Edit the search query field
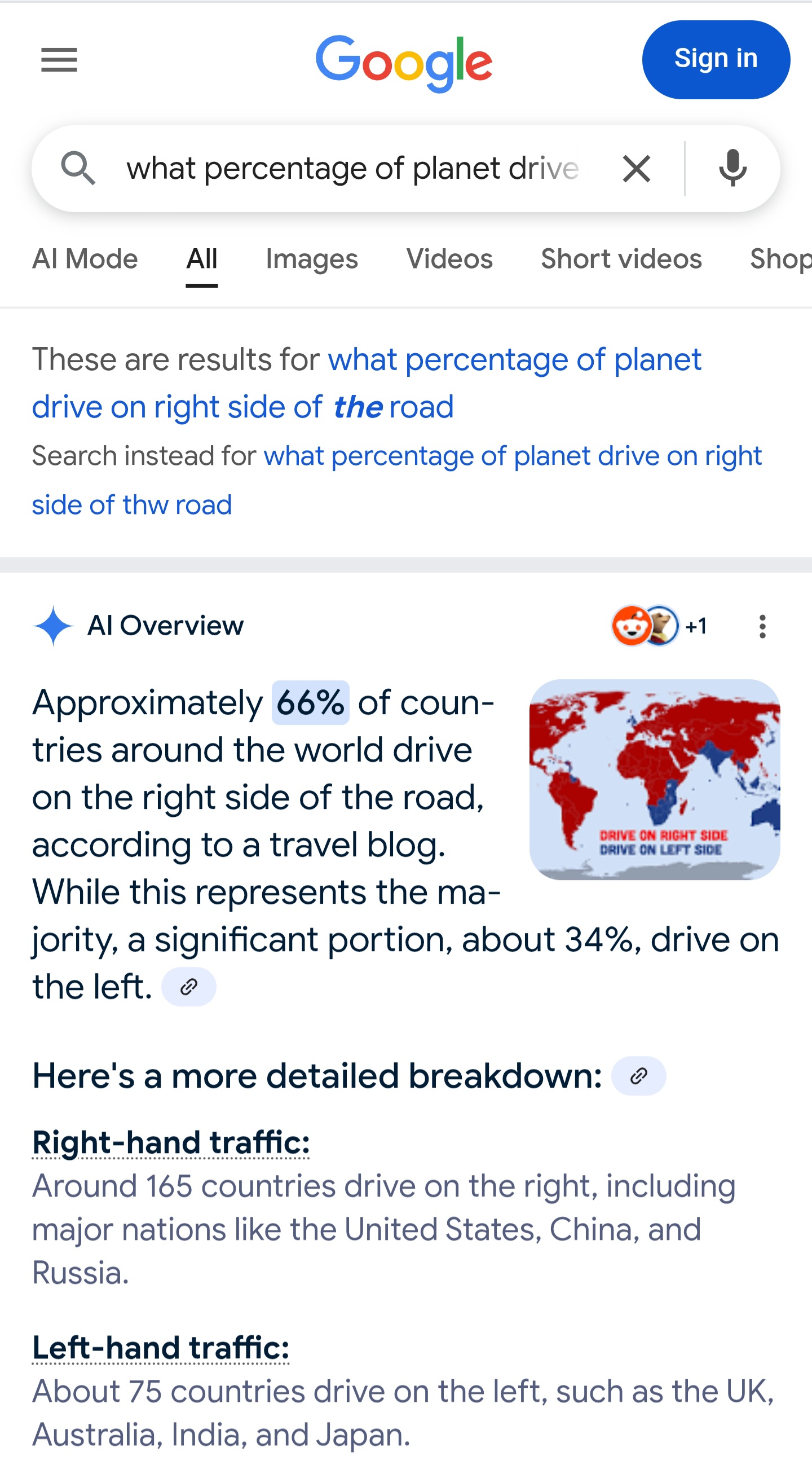 click(x=352, y=169)
